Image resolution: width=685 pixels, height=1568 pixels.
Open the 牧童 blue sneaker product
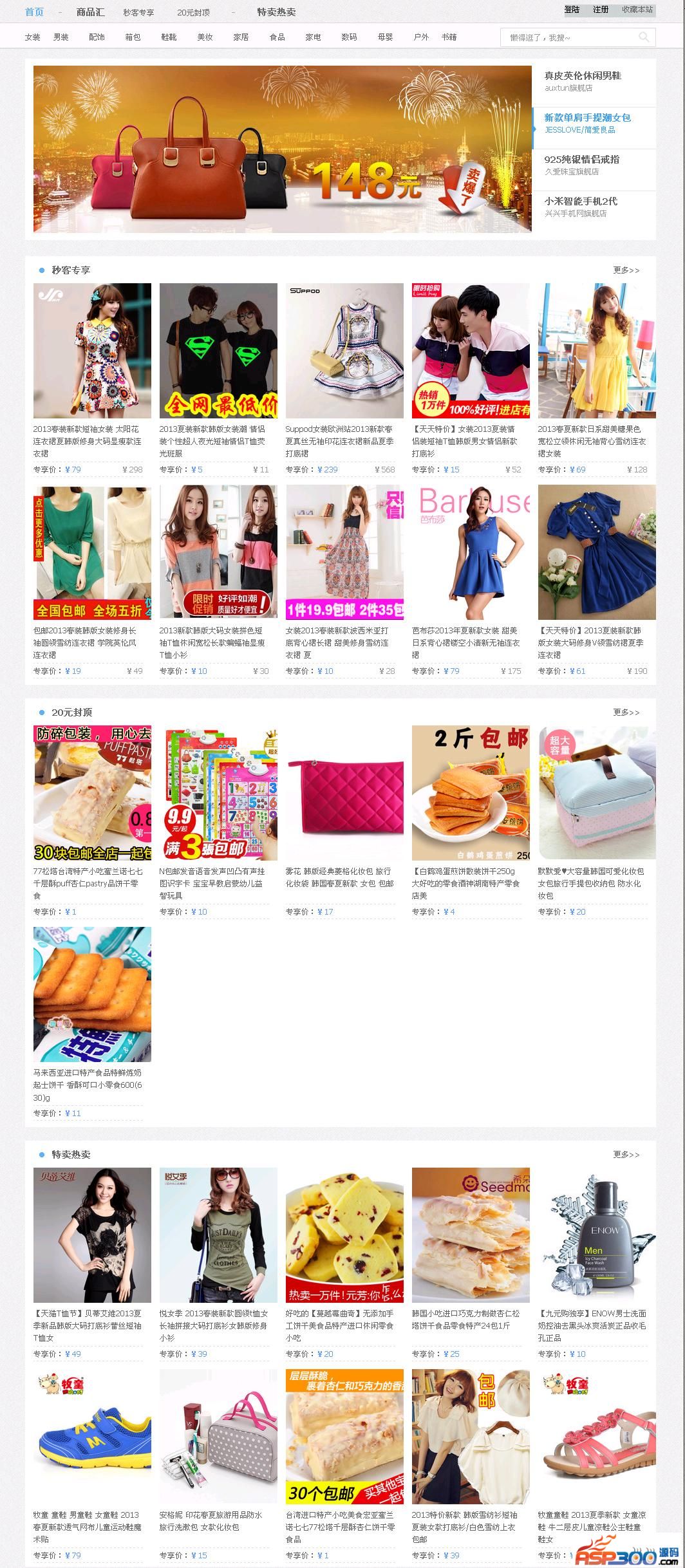(92, 1437)
